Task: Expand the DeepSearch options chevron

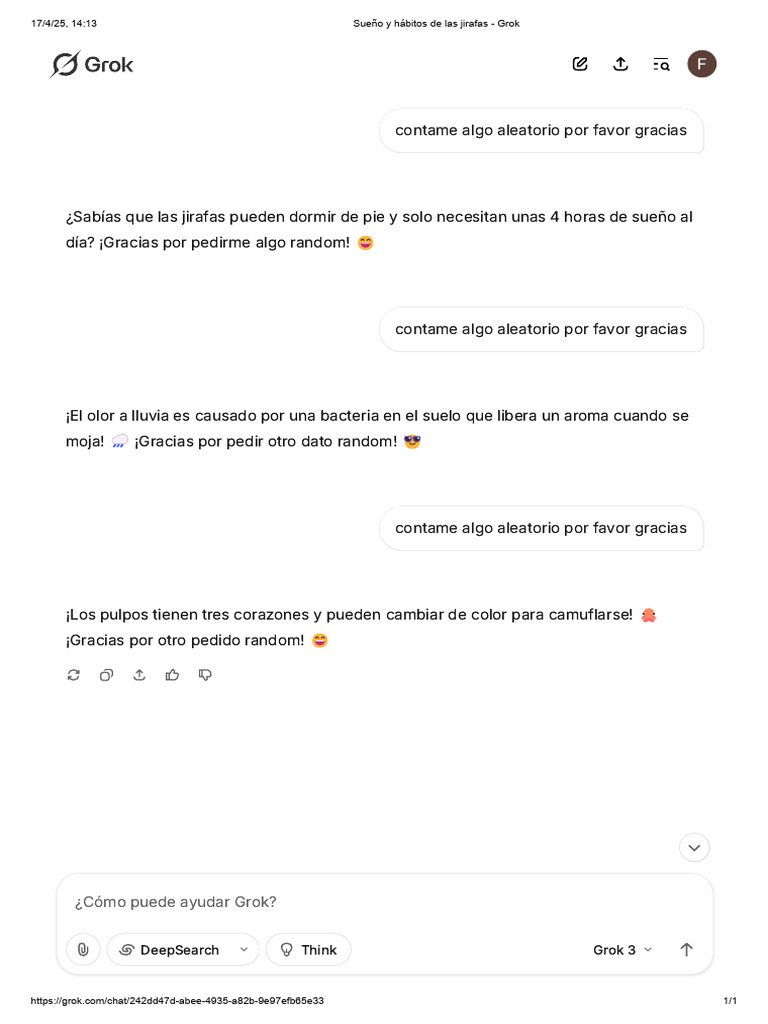Action: click(244, 950)
